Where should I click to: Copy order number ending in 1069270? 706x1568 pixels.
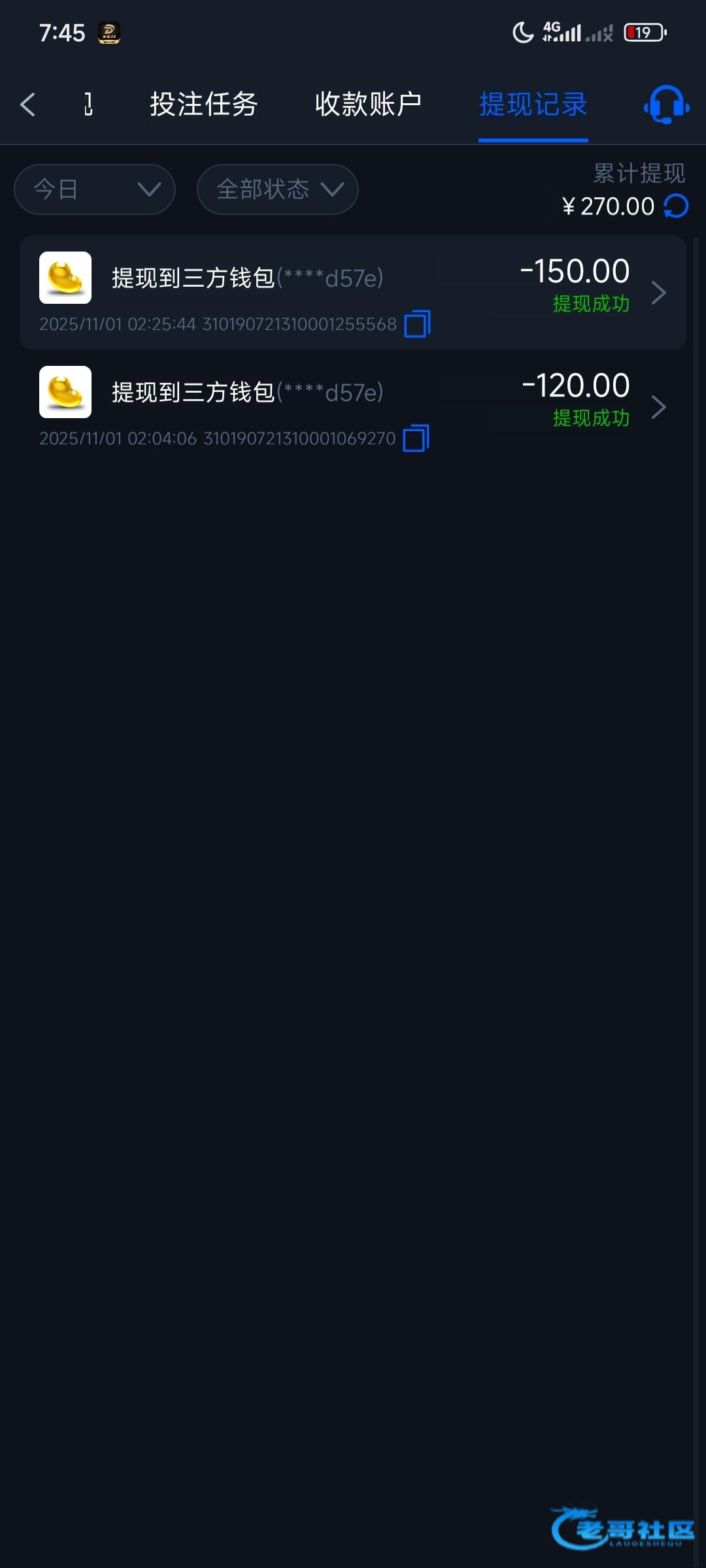click(416, 438)
